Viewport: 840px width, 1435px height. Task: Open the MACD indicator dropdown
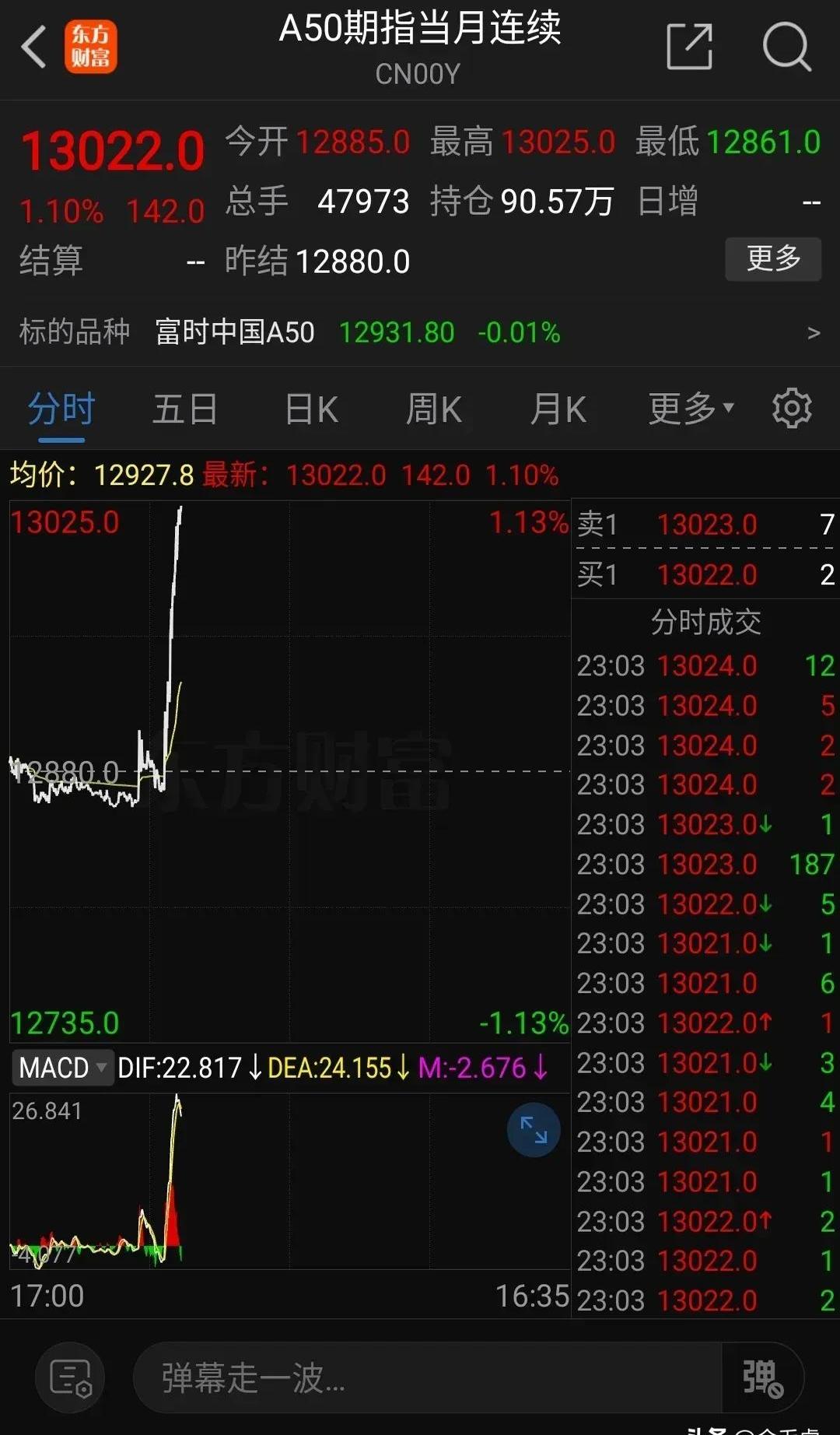point(62,1067)
